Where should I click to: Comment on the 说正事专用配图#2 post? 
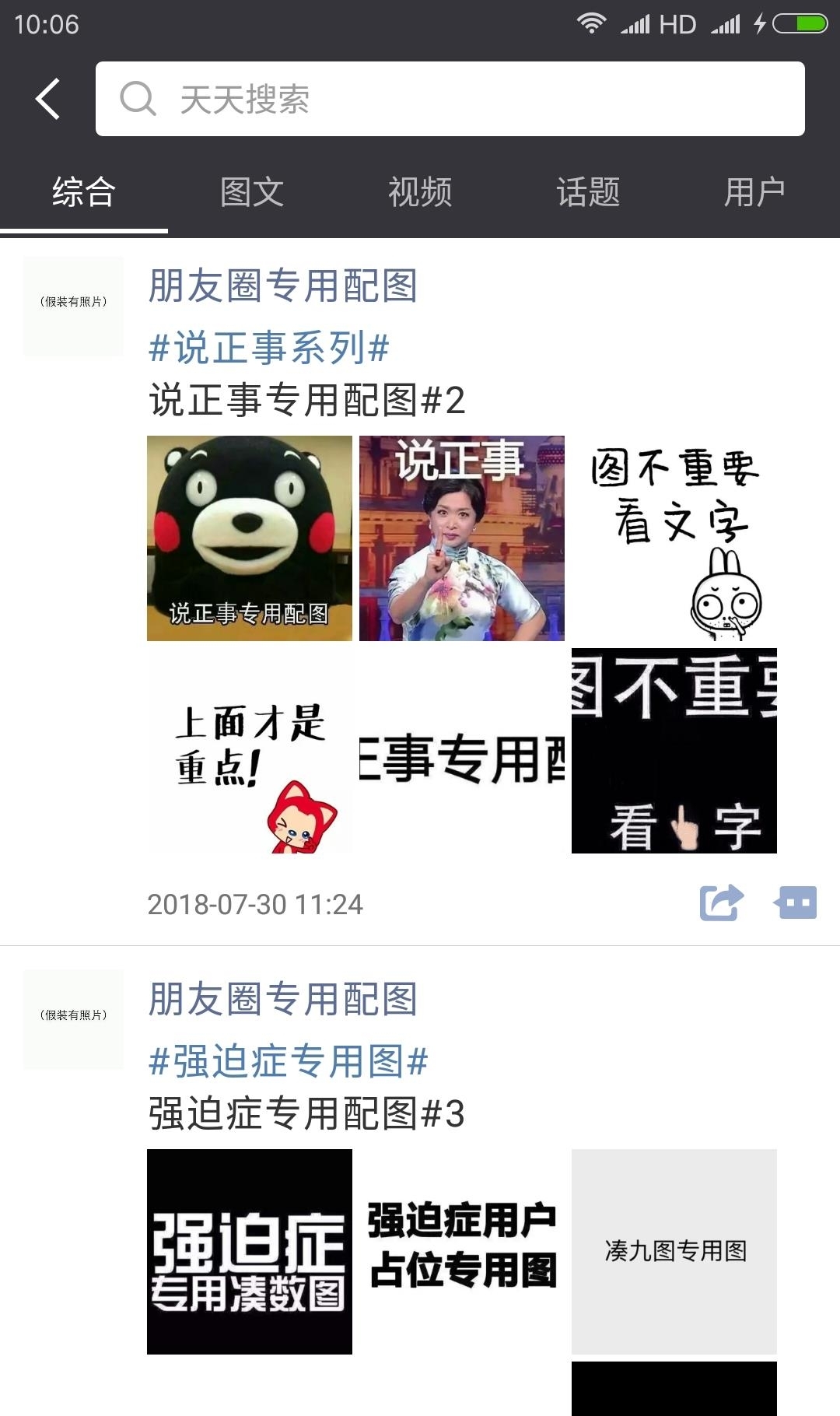tap(796, 903)
